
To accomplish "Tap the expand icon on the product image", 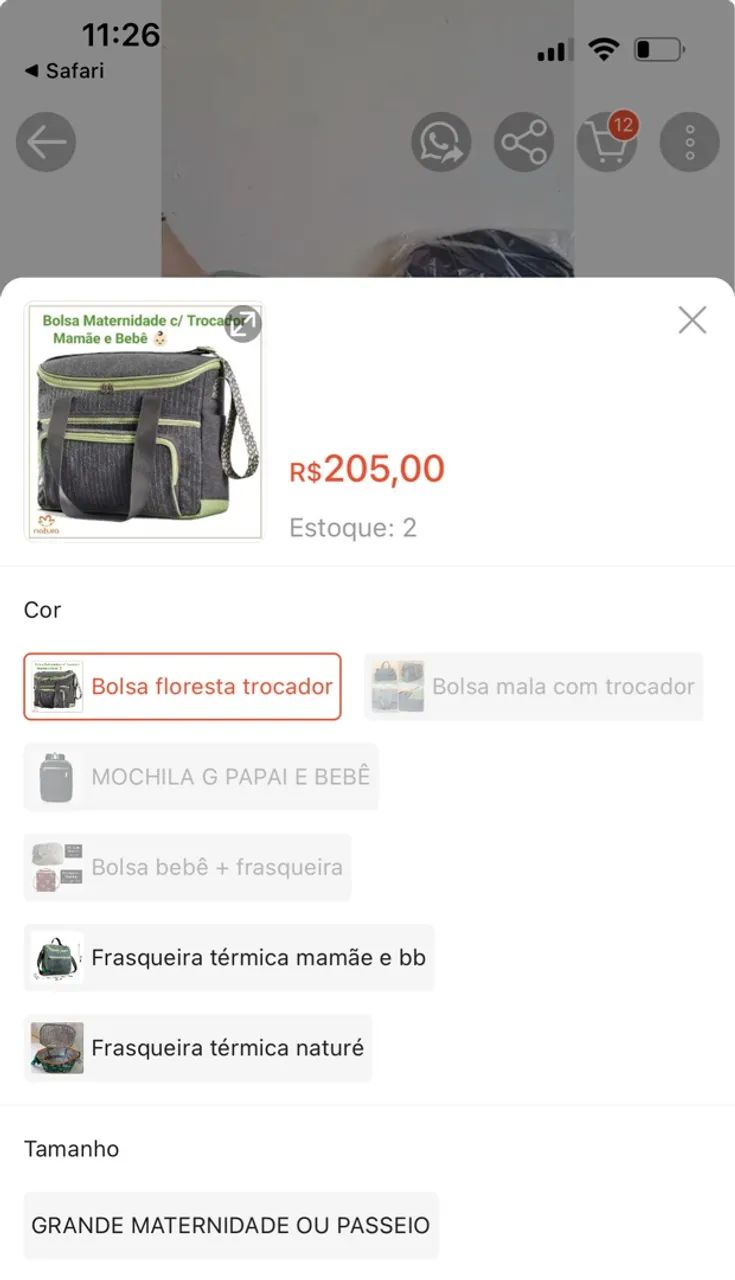I will 245,320.
